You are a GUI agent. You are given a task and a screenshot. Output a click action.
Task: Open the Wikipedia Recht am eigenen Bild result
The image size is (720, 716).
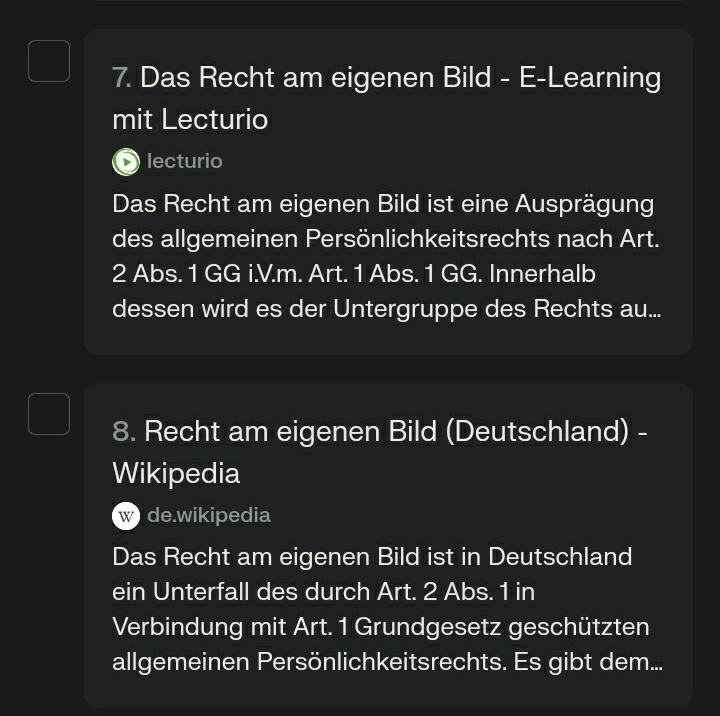[x=380, y=451]
